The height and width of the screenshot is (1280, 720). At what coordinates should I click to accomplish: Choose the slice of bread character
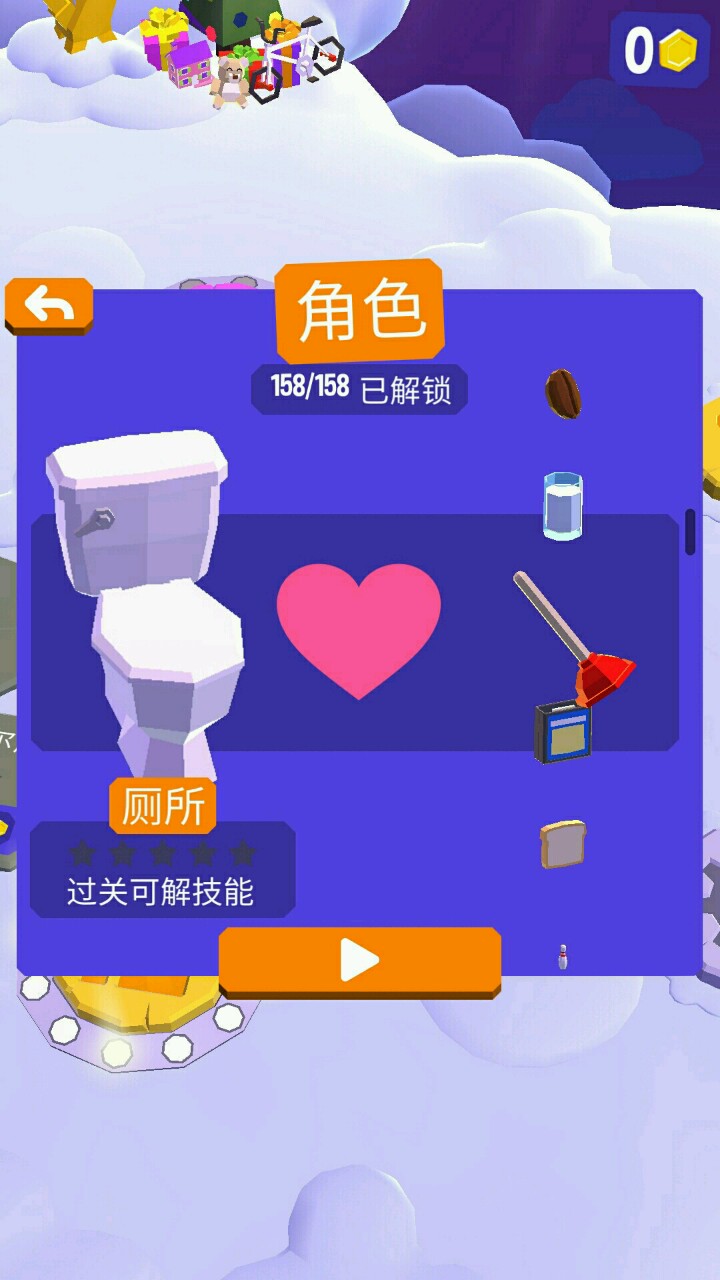(x=563, y=844)
